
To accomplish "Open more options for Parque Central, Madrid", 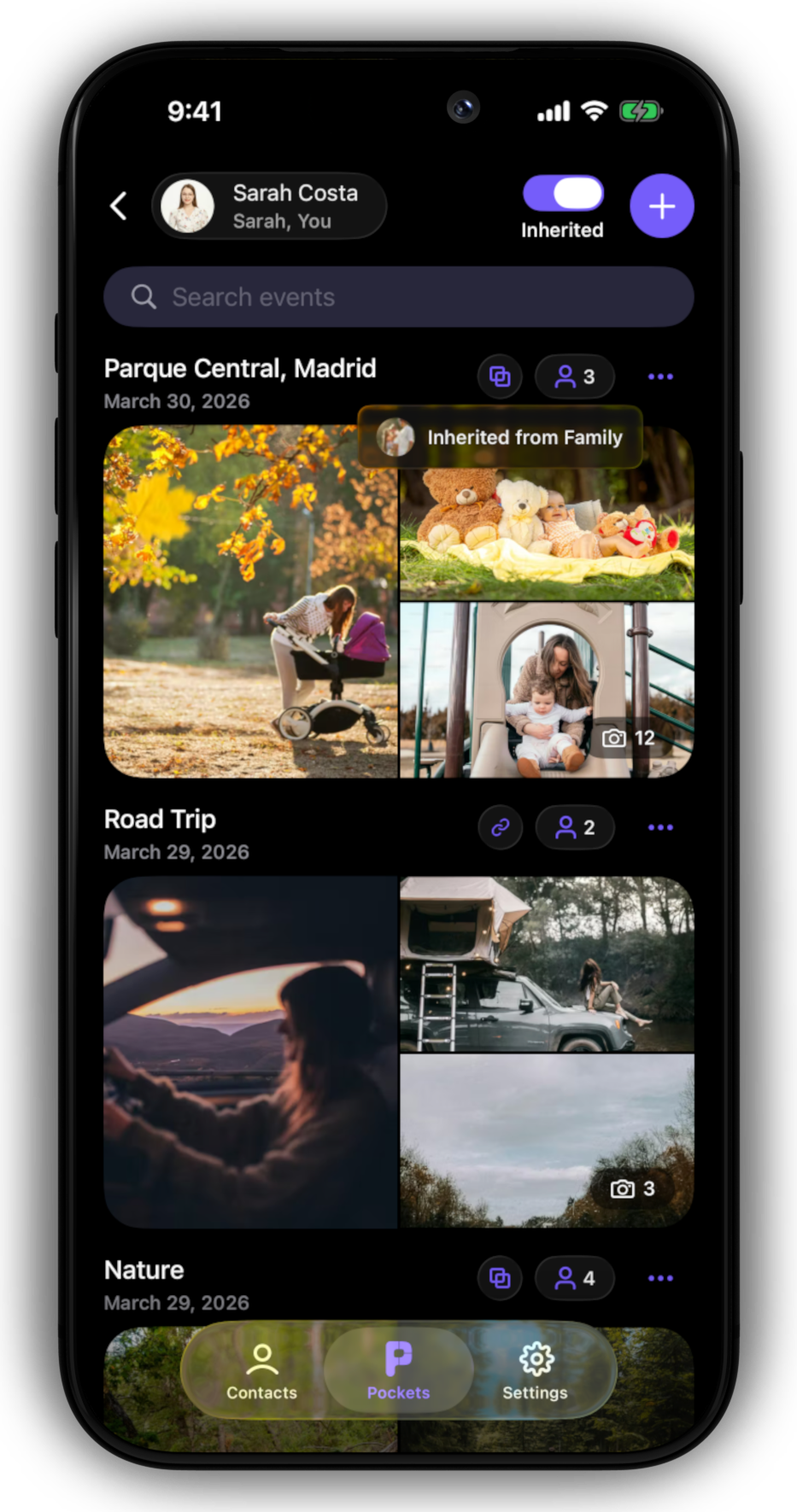I will (x=660, y=377).
